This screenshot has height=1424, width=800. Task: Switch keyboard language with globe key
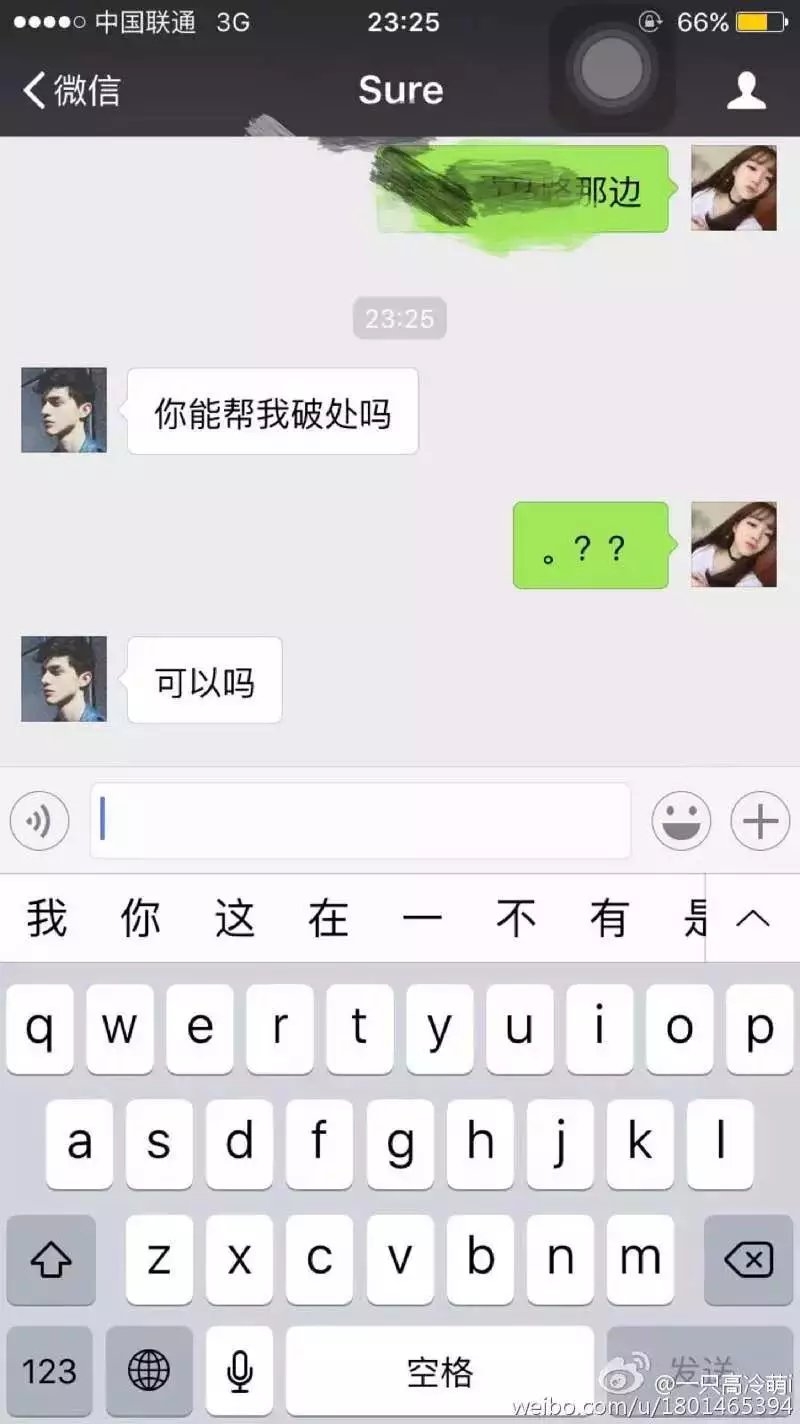[149, 1370]
